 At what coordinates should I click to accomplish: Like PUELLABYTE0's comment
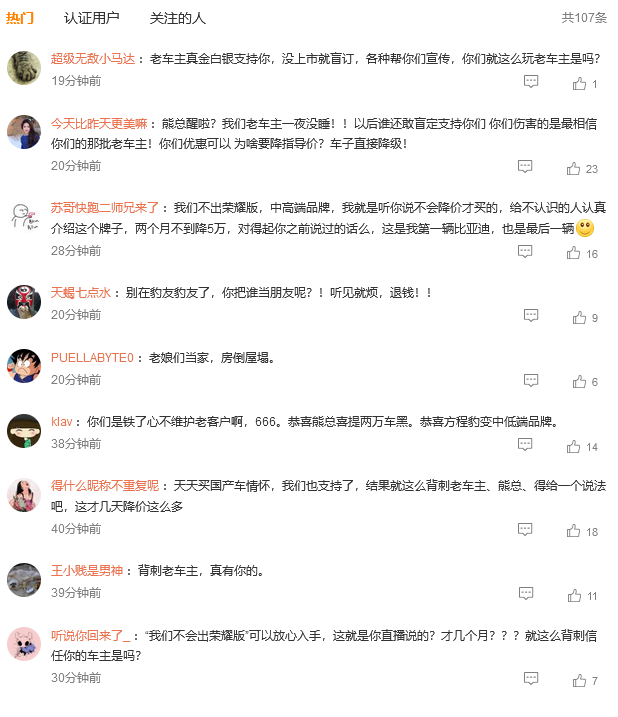click(579, 382)
